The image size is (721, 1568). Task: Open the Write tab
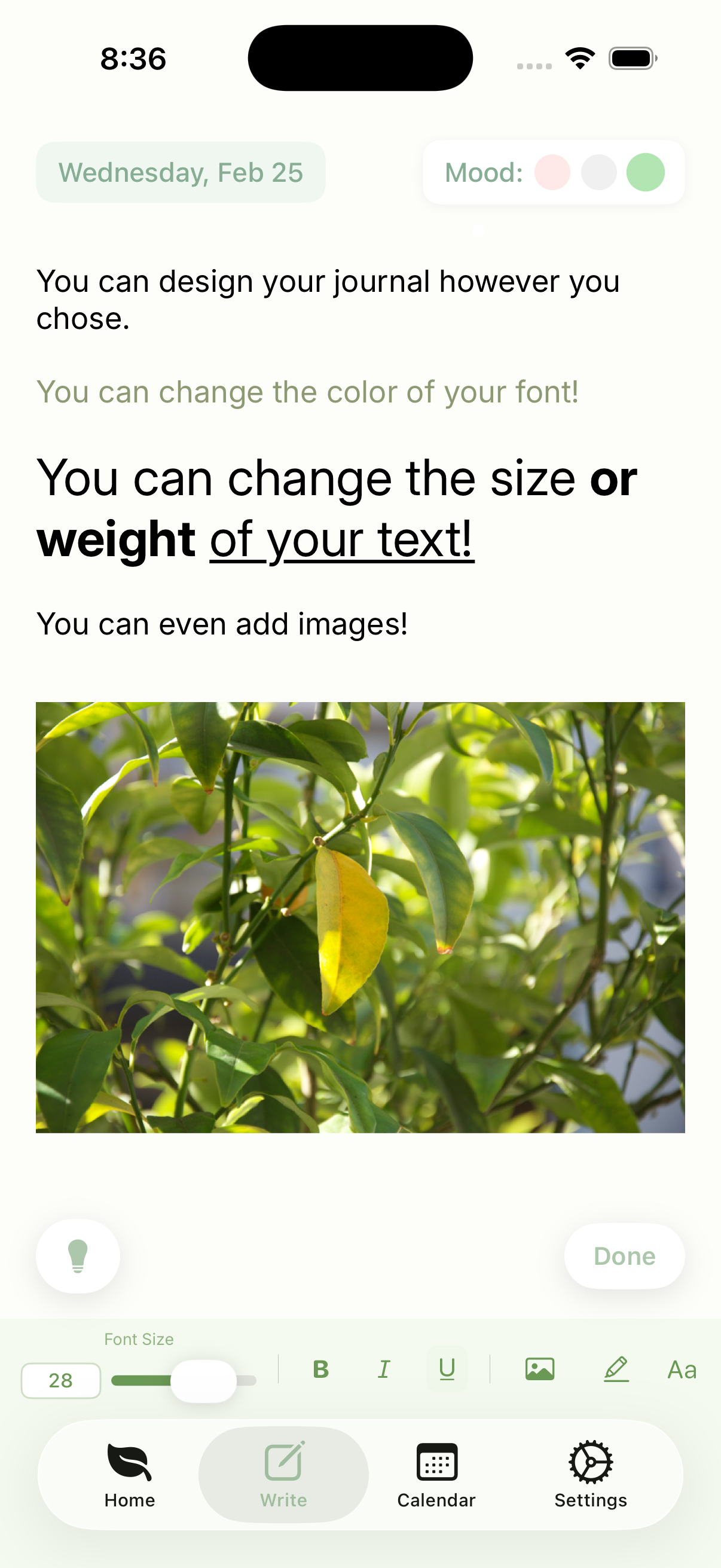click(283, 1473)
